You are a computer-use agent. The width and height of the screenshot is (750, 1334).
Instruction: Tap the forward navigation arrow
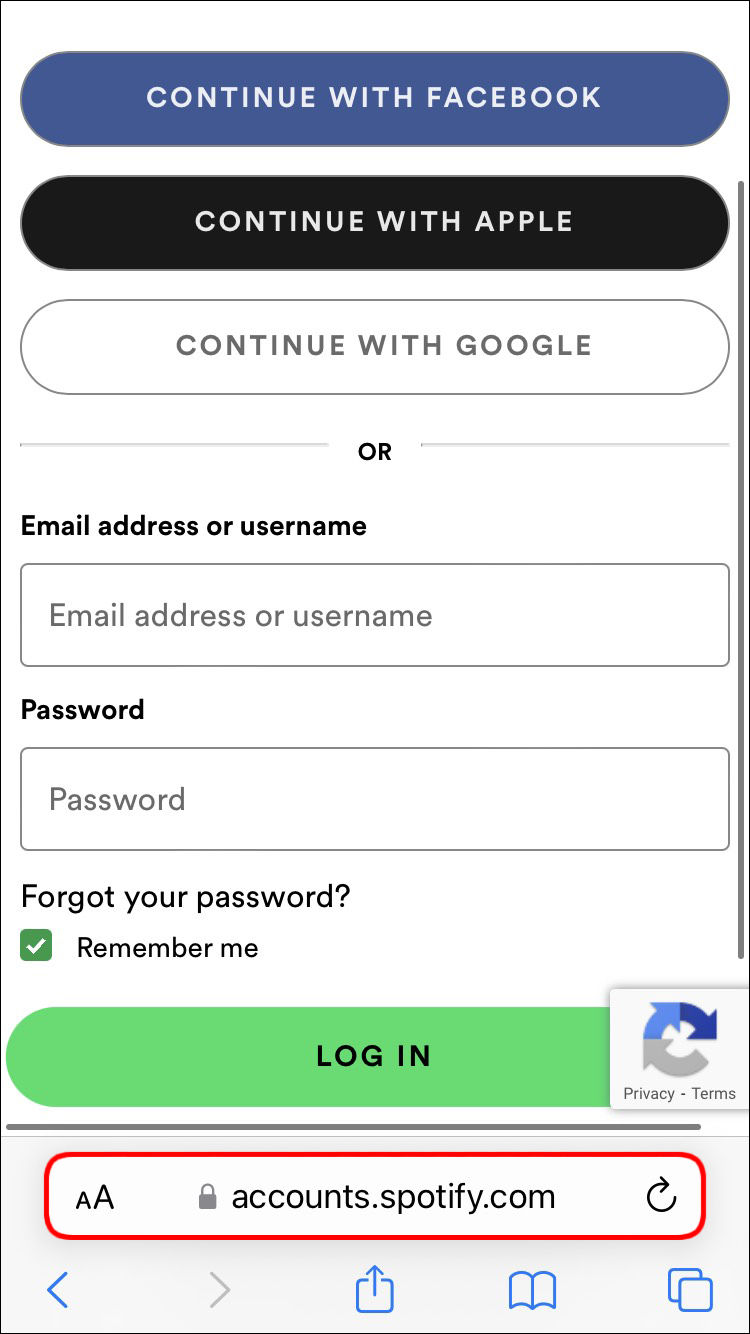pos(219,1290)
